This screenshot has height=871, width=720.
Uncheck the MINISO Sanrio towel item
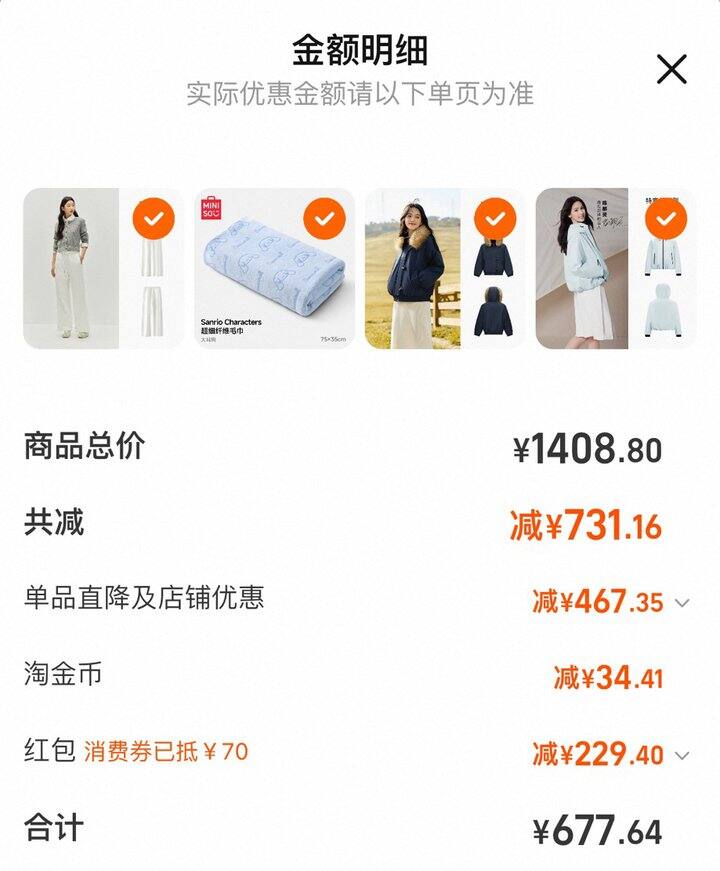pyautogui.click(x=324, y=217)
